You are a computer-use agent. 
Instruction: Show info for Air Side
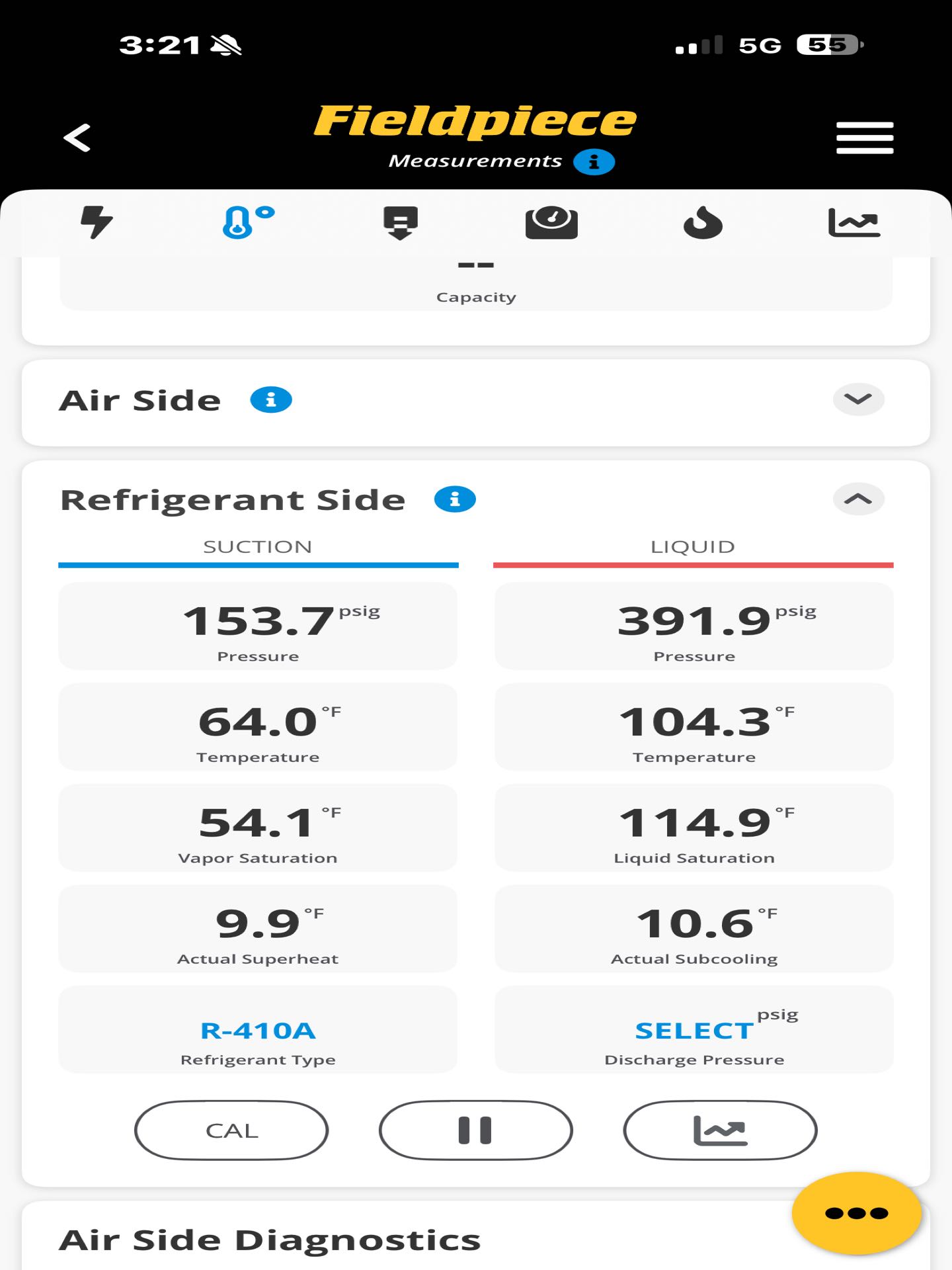click(271, 400)
